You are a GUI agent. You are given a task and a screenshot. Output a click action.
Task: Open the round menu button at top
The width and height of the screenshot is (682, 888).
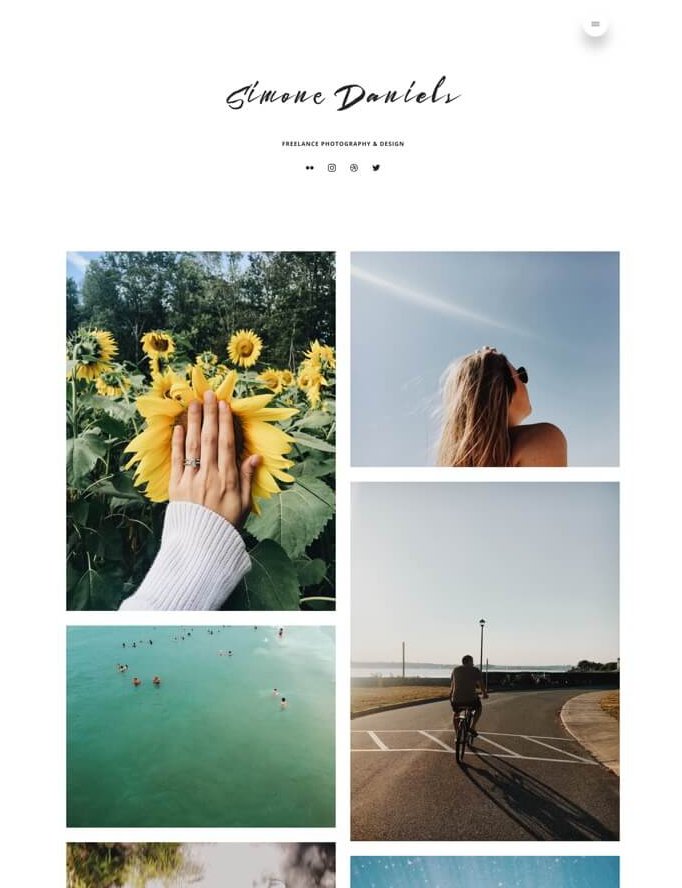tap(595, 24)
